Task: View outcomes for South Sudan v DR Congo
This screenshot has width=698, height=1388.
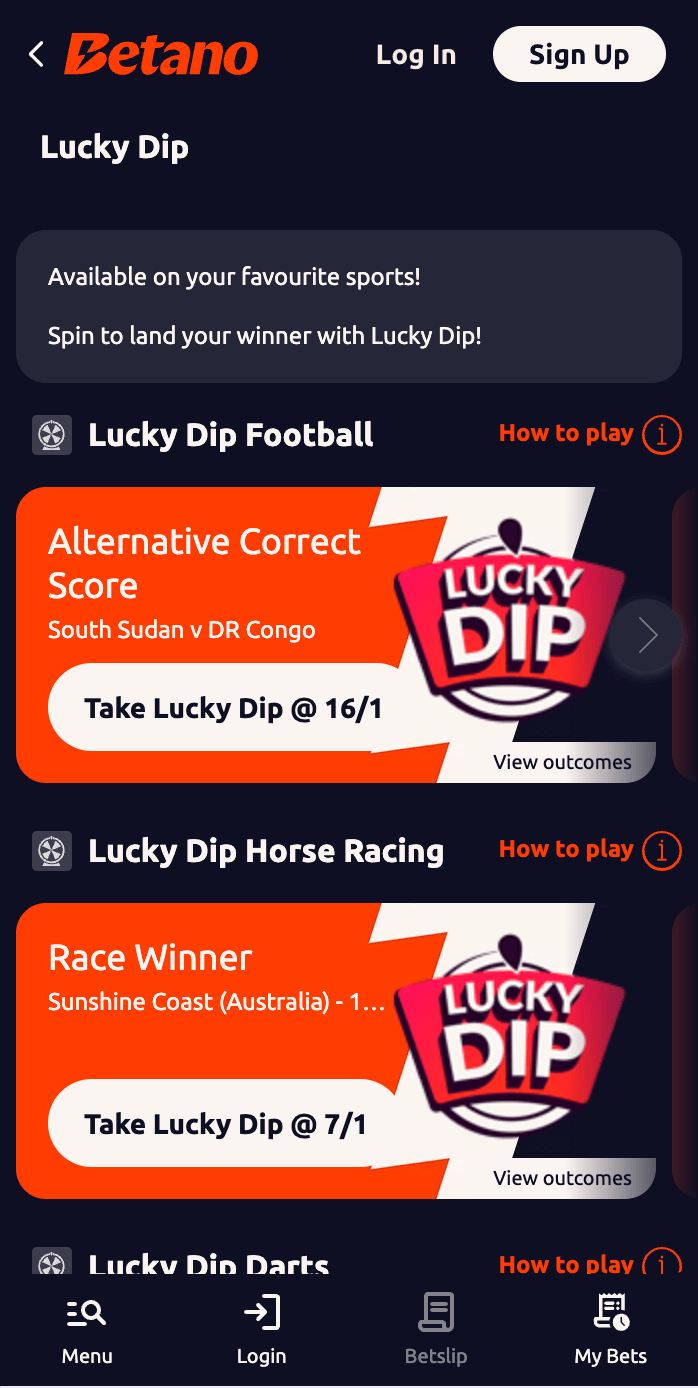Action: (562, 762)
